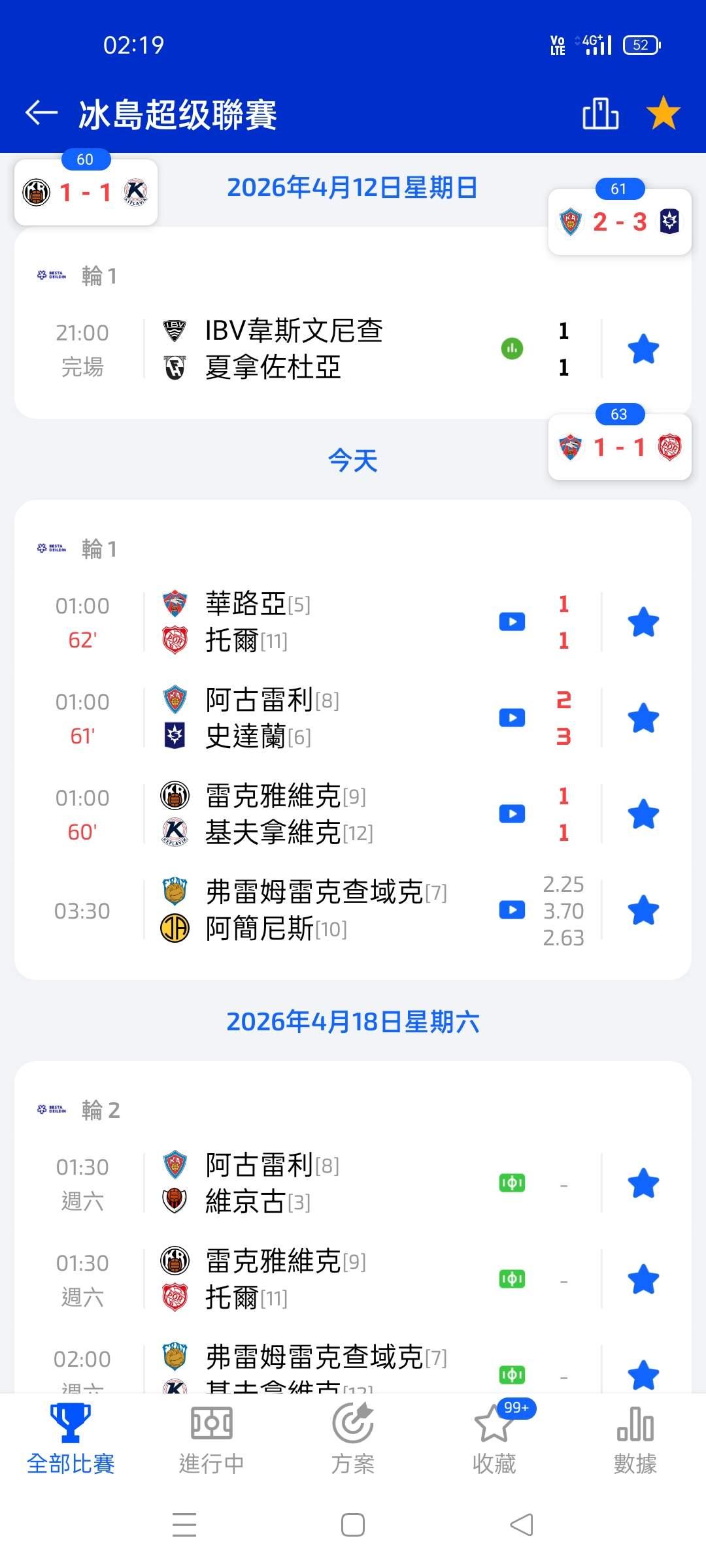Unfavorite the 華路亞 vs 托爾 match star
The height and width of the screenshot is (1568, 706).
pos(643,622)
